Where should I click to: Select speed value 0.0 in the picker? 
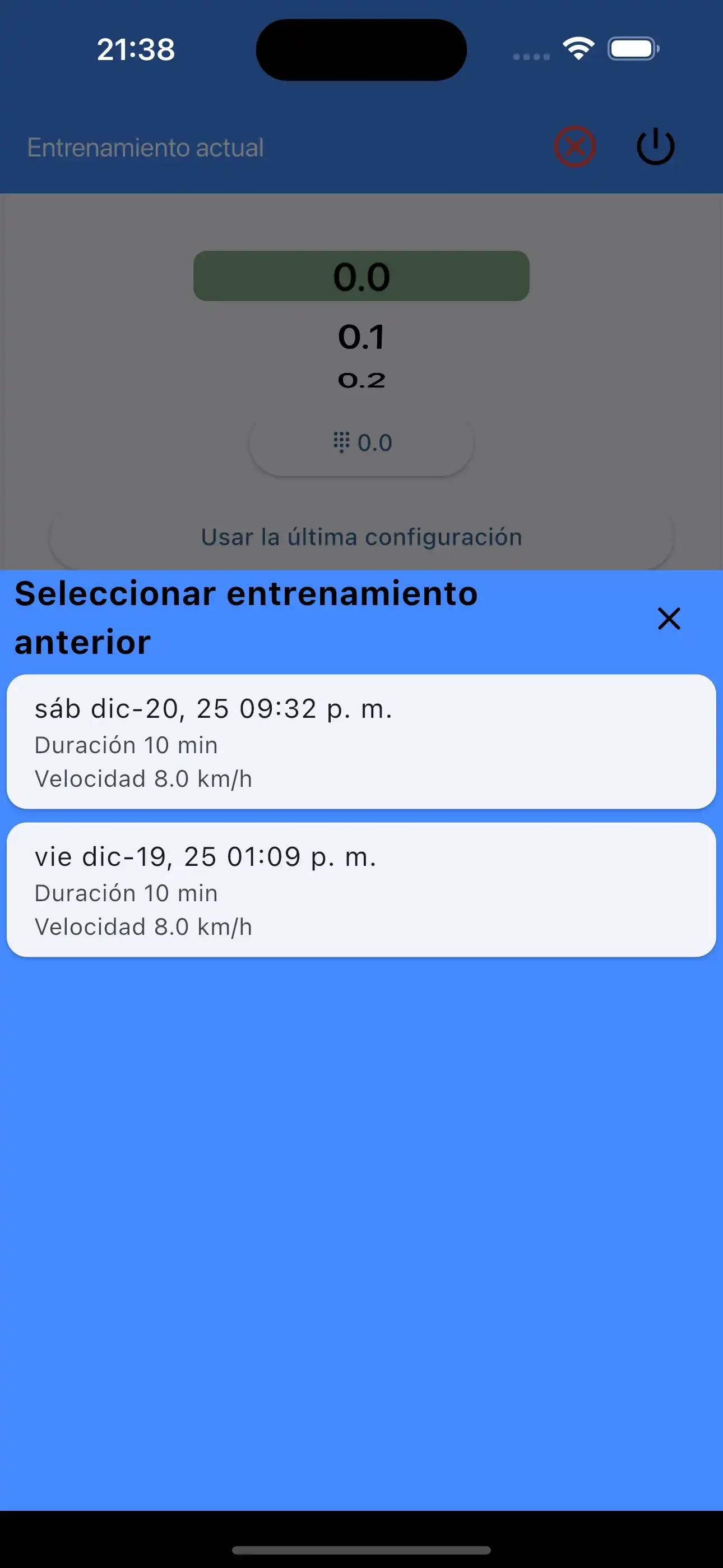(361, 277)
